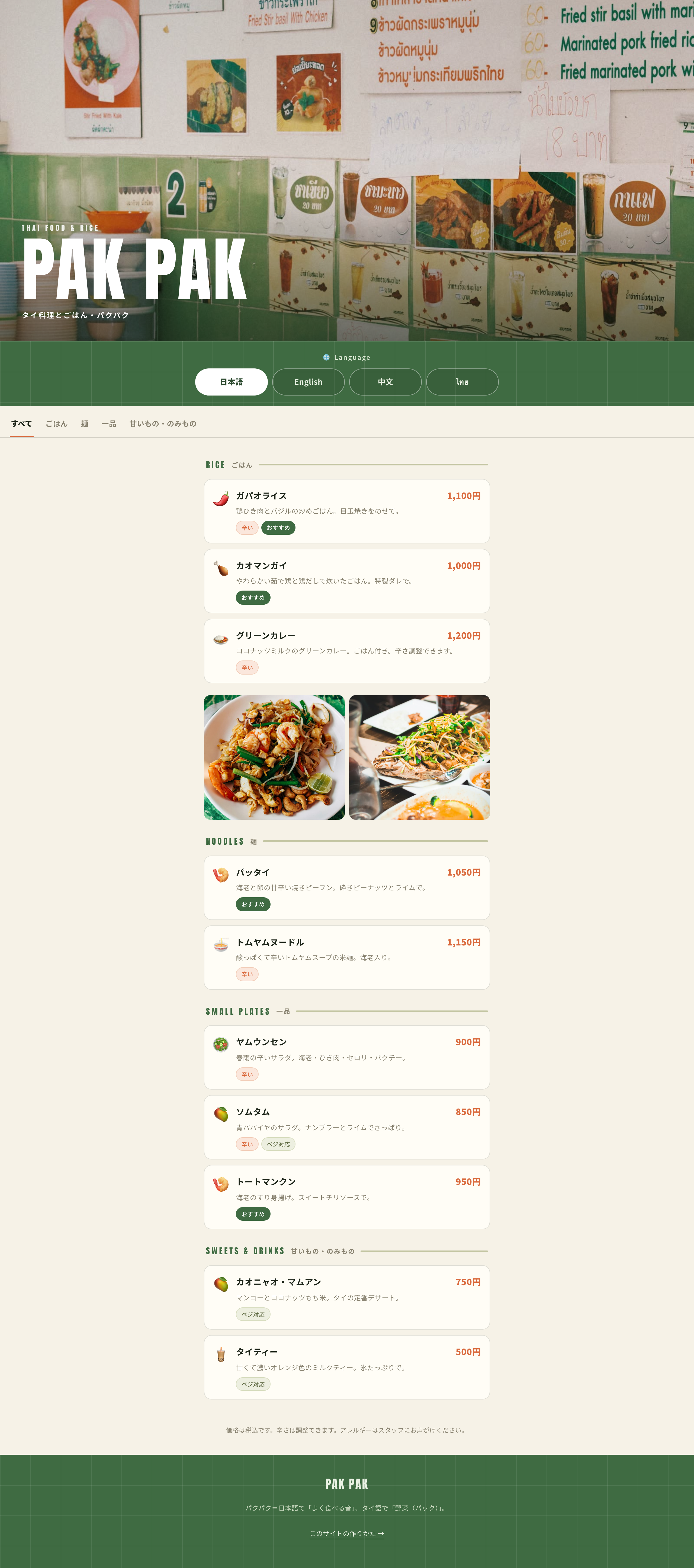The height and width of the screenshot is (1568, 694).
Task: Switch to the ごはん tab
Action: pos(57,424)
